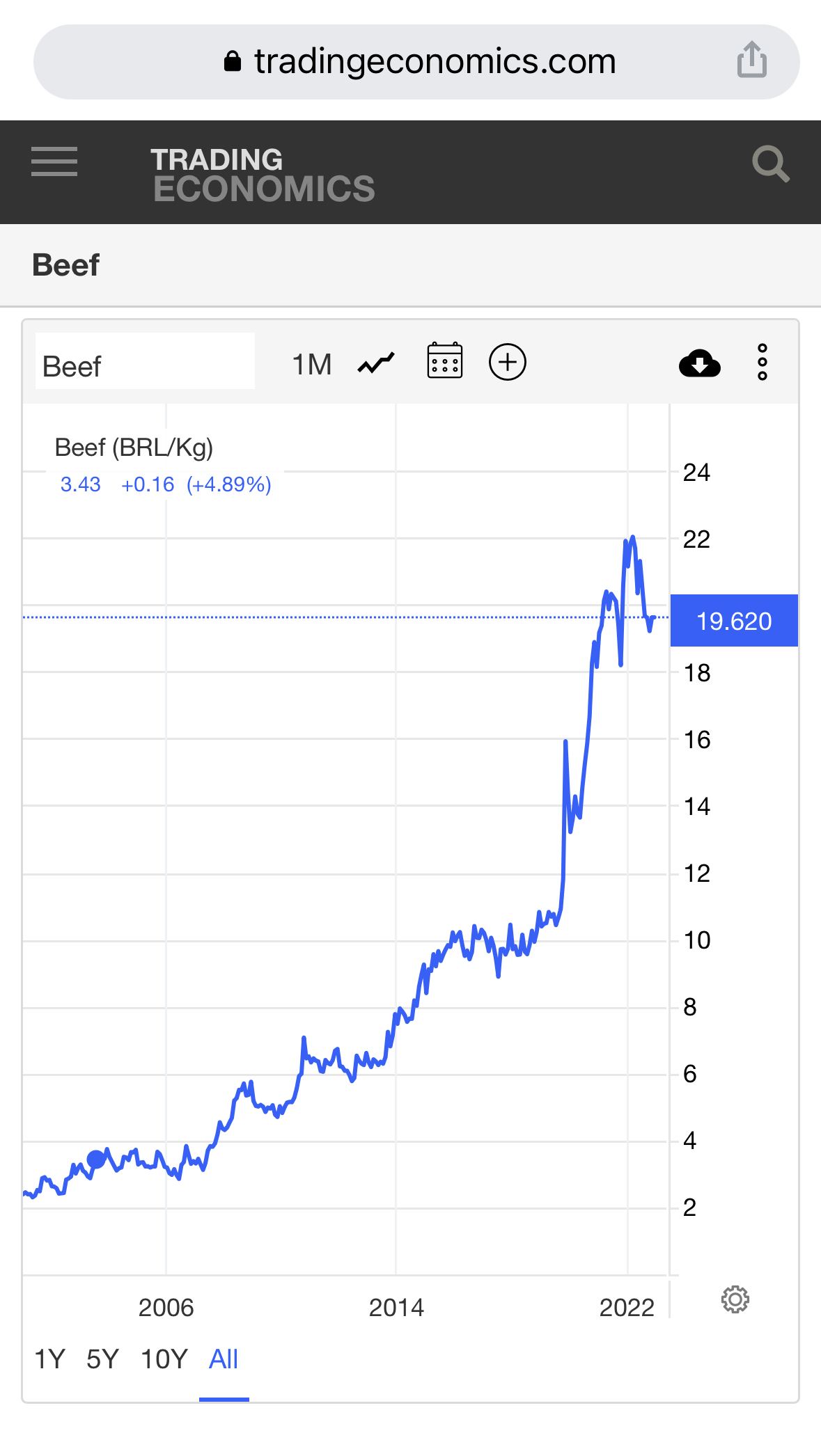Viewport: 821px width, 1456px height.
Task: Open the site search magnifier
Action: click(x=770, y=164)
